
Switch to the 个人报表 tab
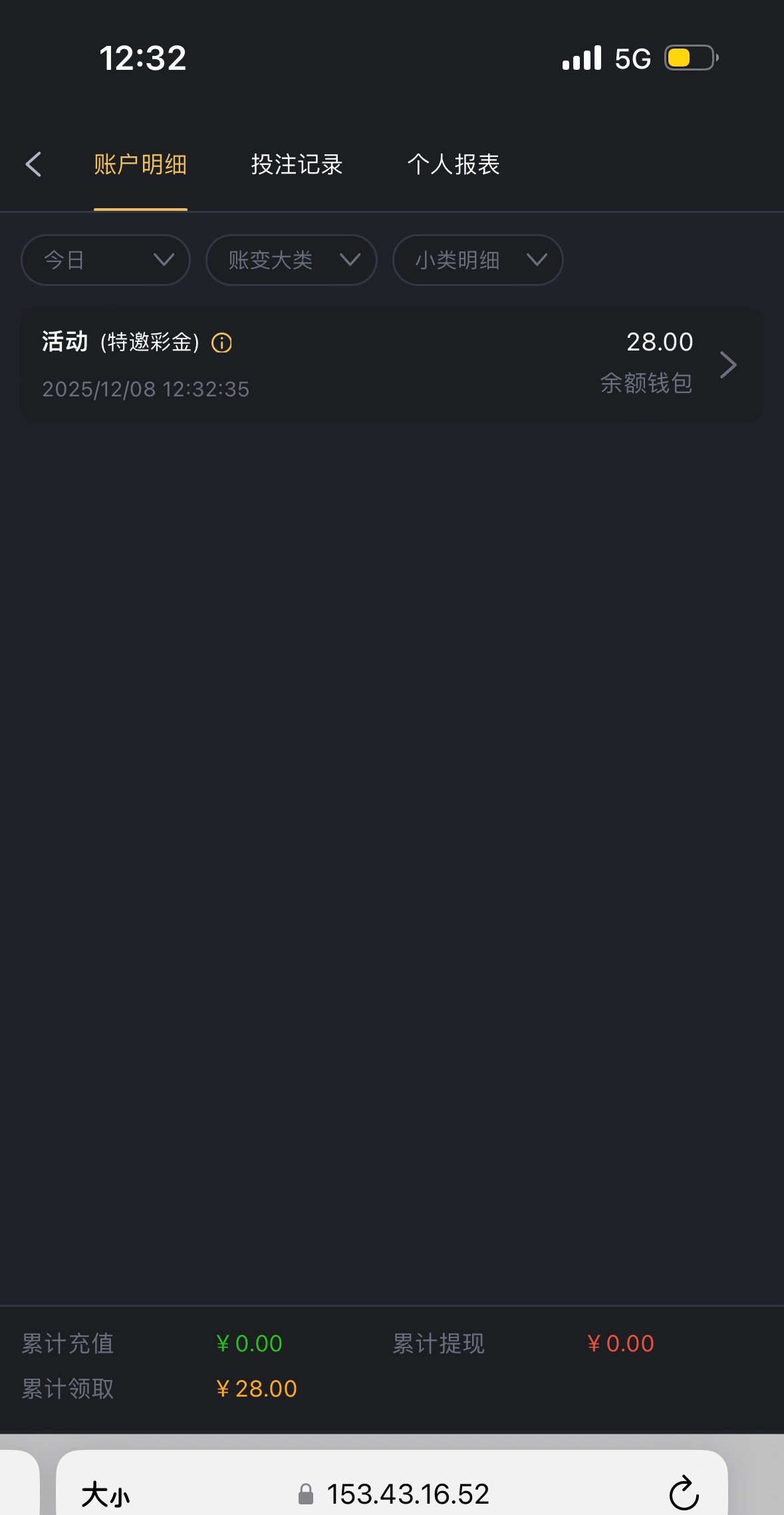454,164
